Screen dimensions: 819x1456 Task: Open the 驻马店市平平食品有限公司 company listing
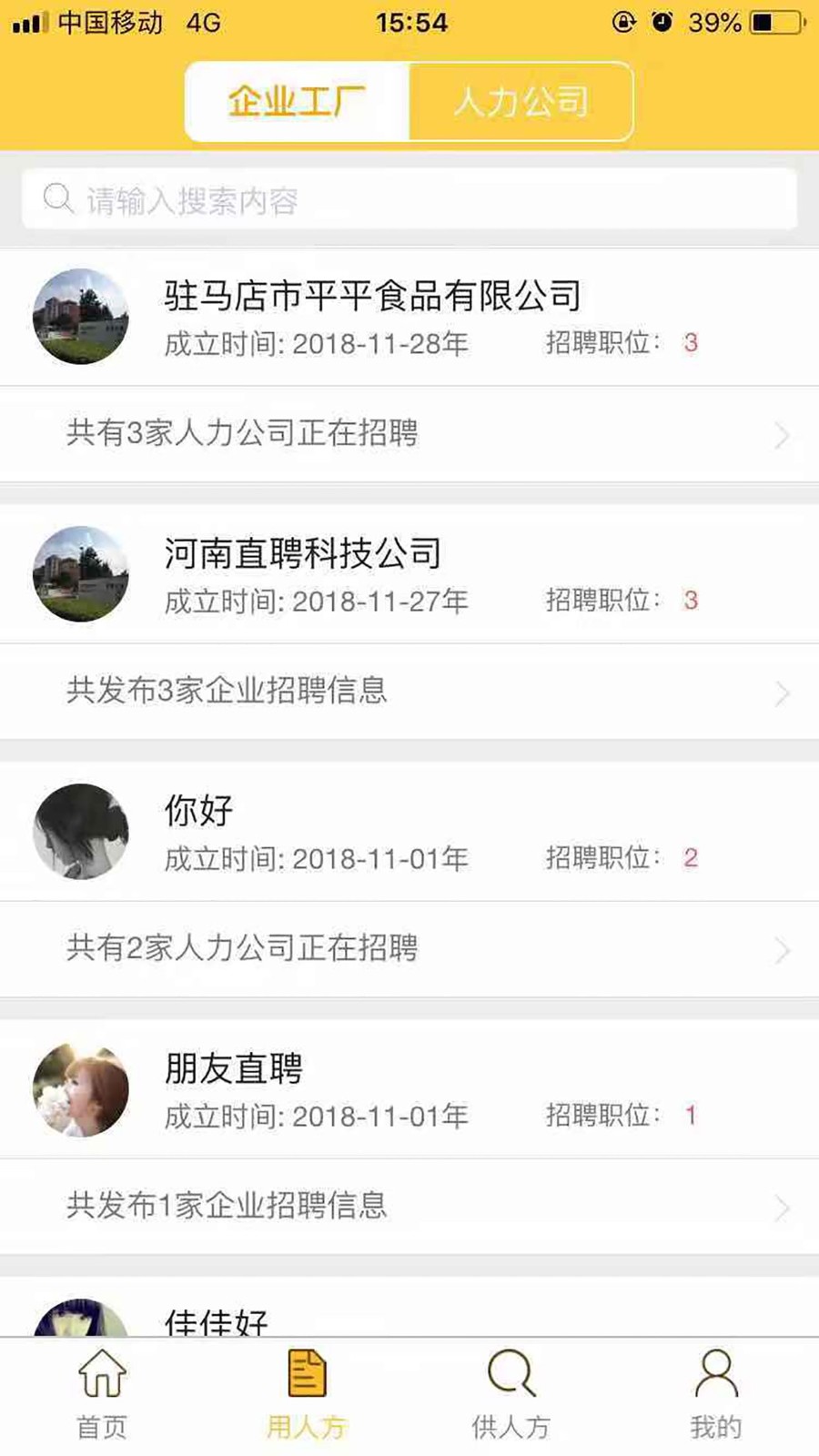[x=374, y=293]
